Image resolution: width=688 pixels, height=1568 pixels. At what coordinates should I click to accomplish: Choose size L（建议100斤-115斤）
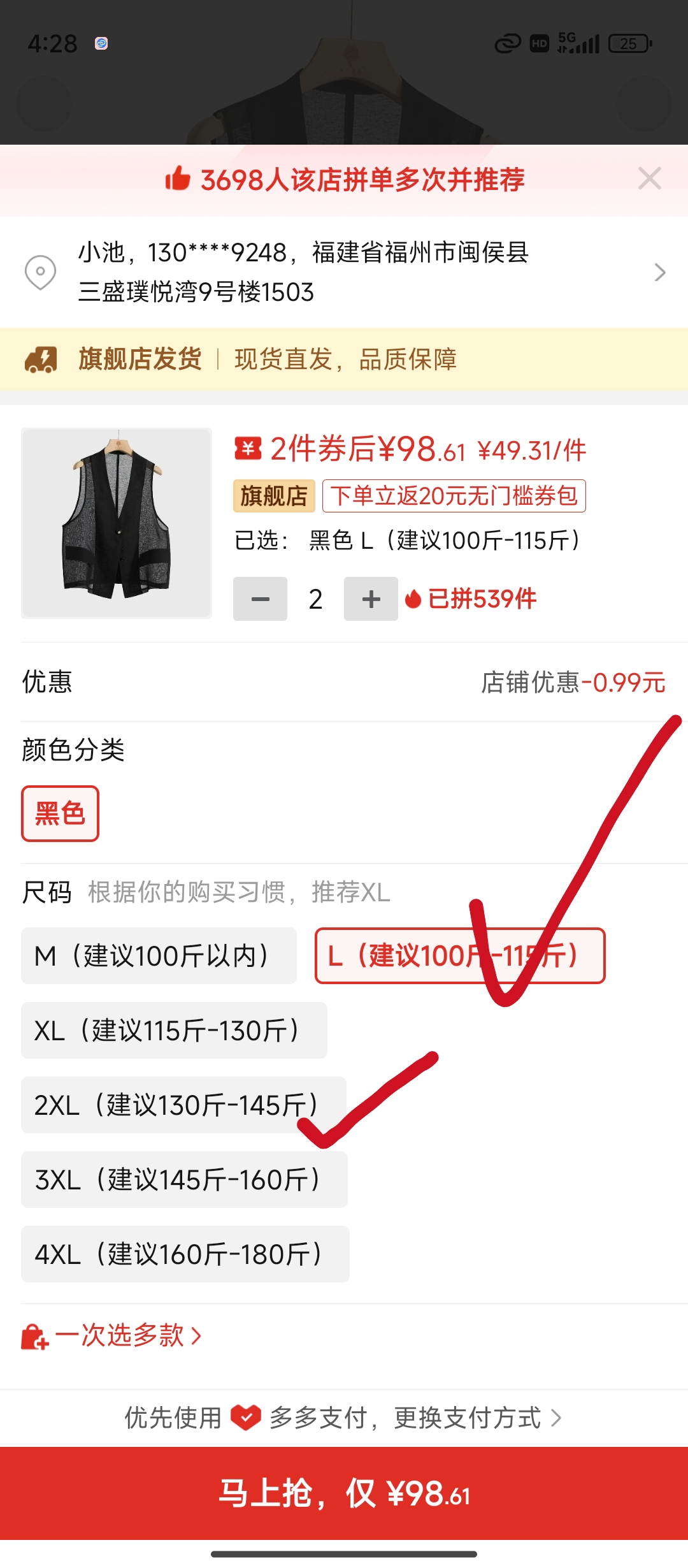pos(459,956)
